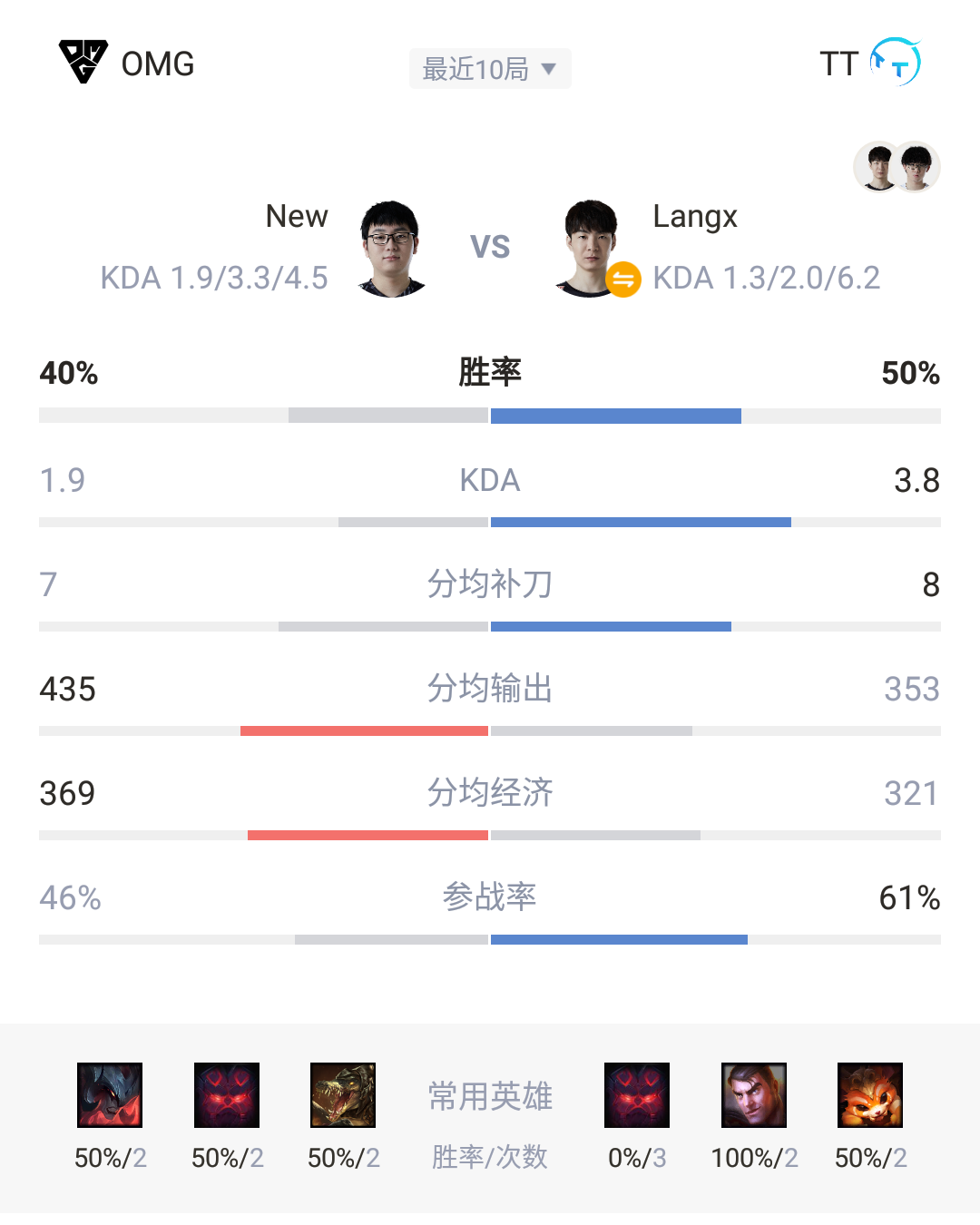Image resolution: width=980 pixels, height=1225 pixels.
Task: Tap the small player avatars under TT
Action: (x=897, y=167)
